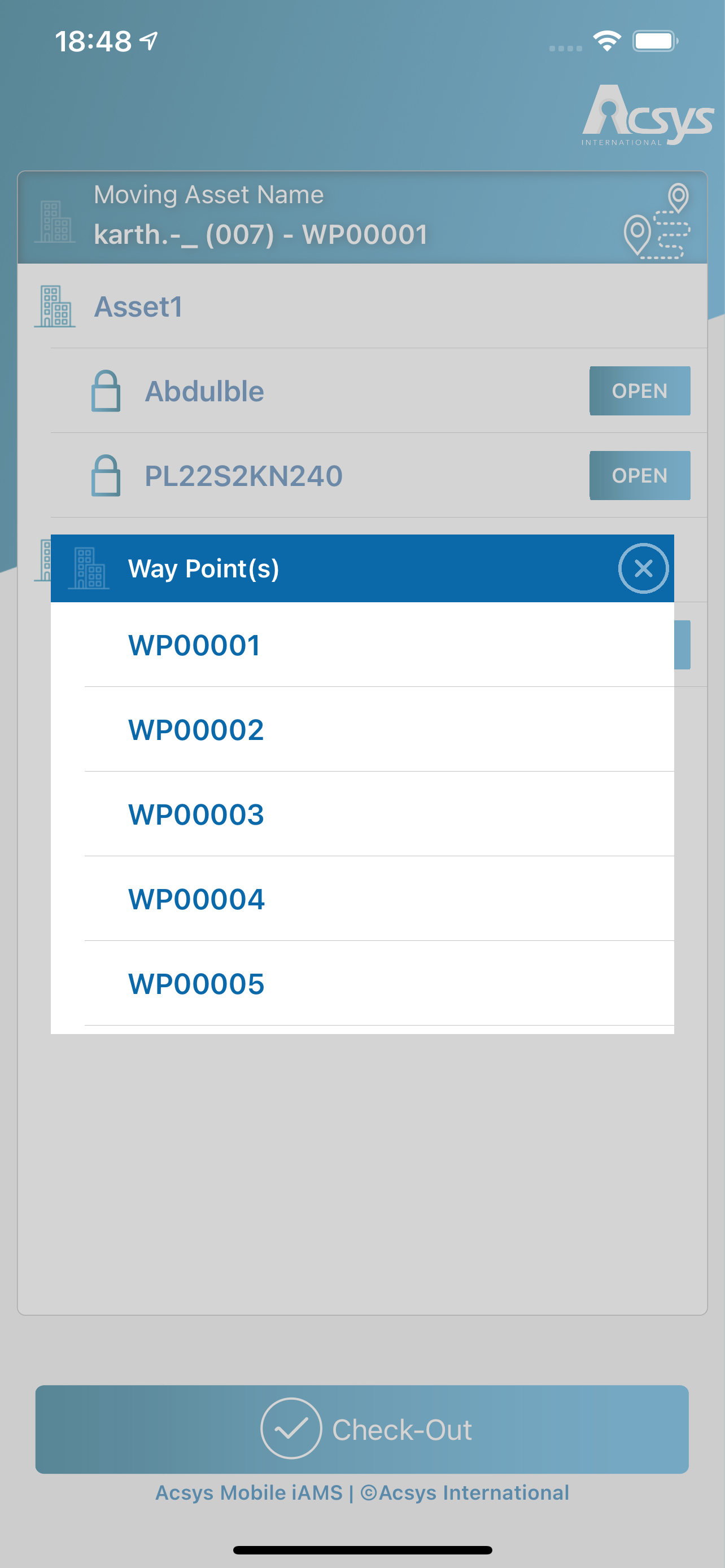Choose WP00002 from the list
The height and width of the screenshot is (1568, 725).
click(x=362, y=729)
